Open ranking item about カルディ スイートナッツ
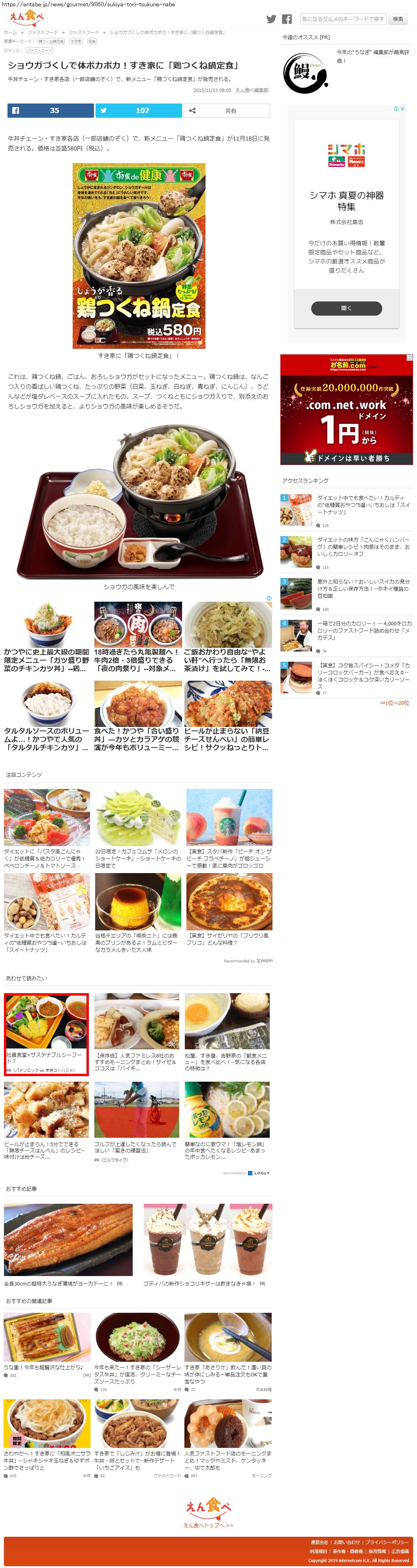 pyautogui.click(x=363, y=504)
